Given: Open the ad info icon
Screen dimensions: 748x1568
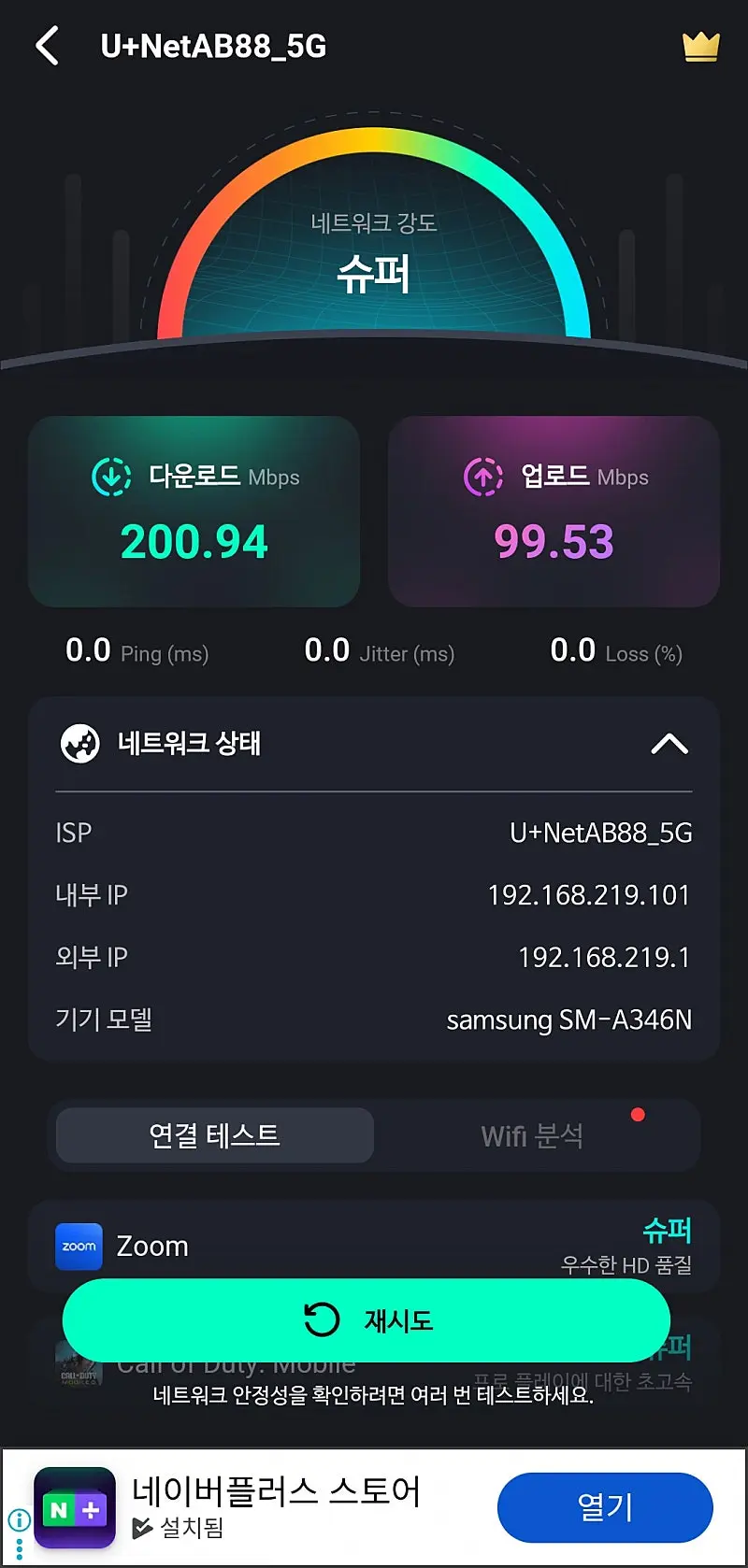Looking at the screenshot, I should (19, 1519).
